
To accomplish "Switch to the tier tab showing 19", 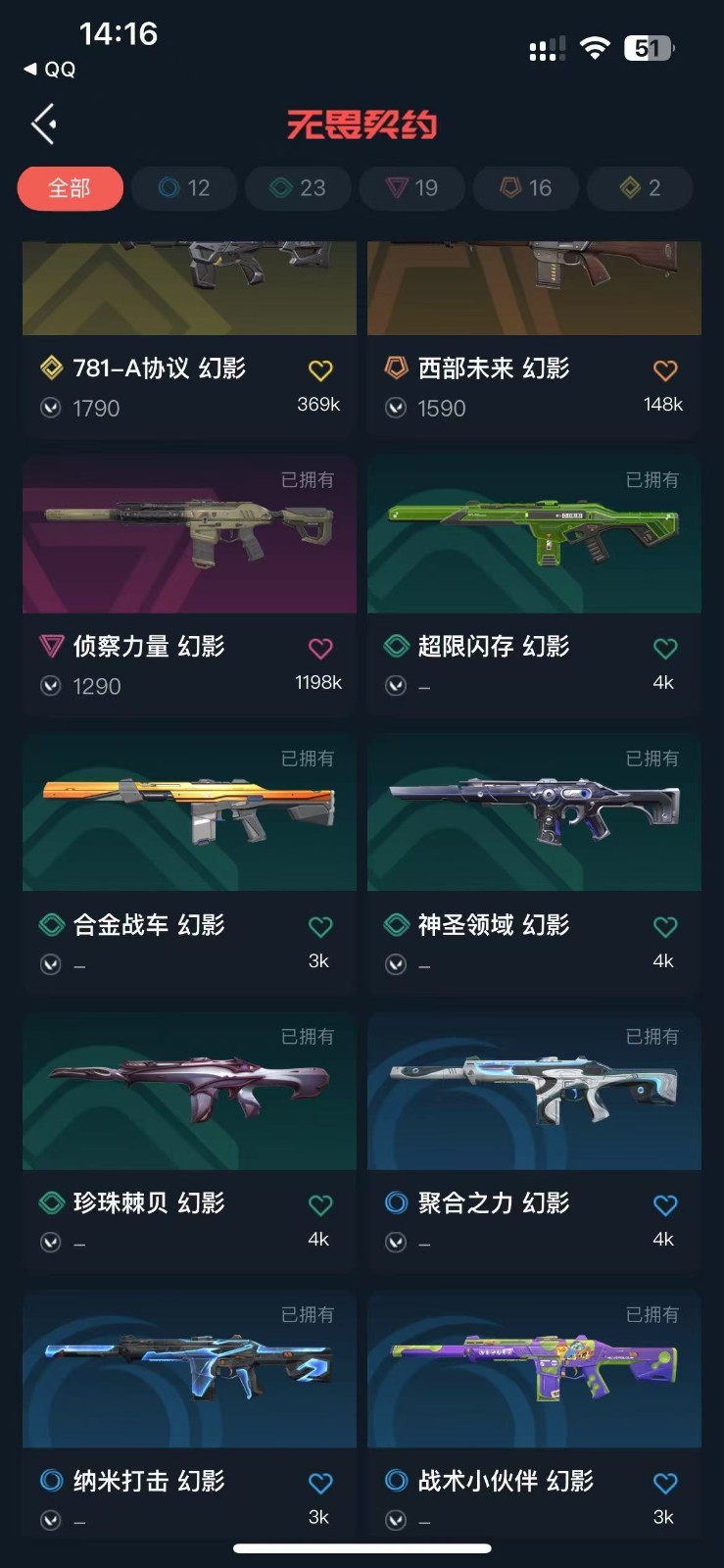I will coord(412,188).
